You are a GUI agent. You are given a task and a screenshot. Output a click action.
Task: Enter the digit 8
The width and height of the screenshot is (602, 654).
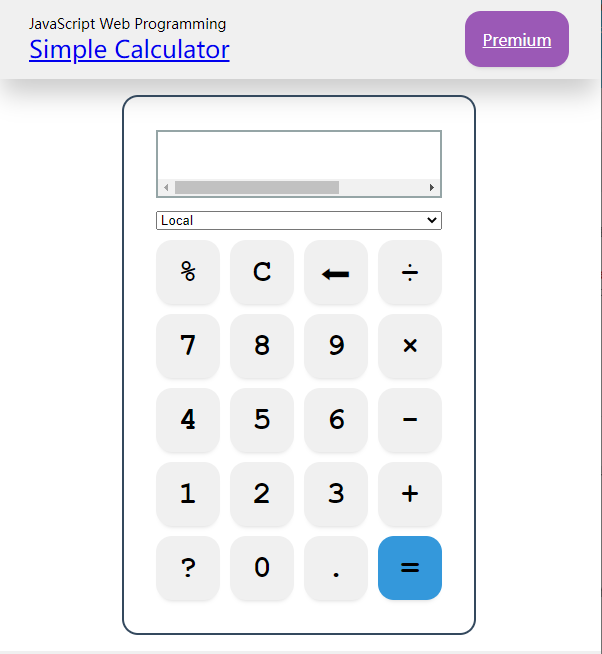[x=262, y=346]
